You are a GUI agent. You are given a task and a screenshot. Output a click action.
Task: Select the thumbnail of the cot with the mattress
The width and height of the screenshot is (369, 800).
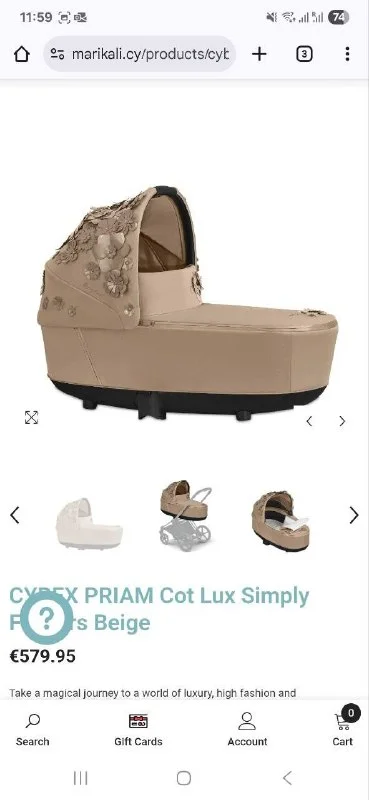281,520
